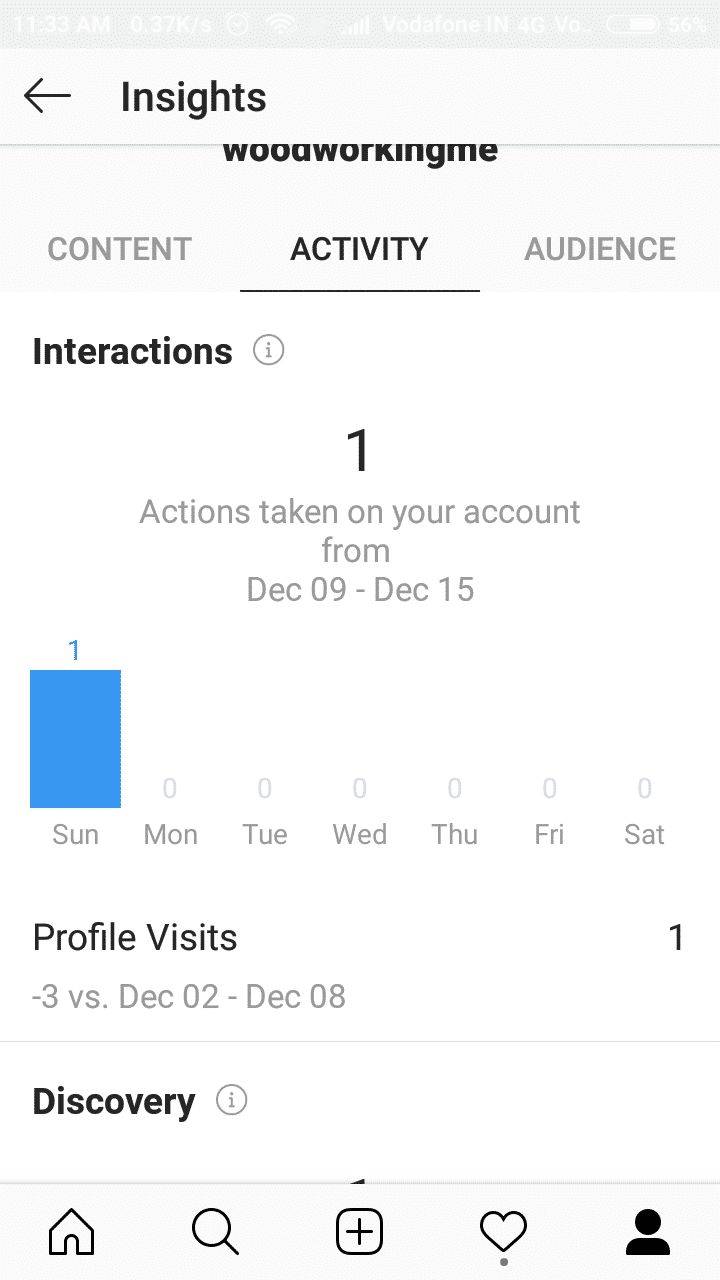The width and height of the screenshot is (720, 1280).
Task: Tap the Sunday bar in the chart
Action: [75, 739]
